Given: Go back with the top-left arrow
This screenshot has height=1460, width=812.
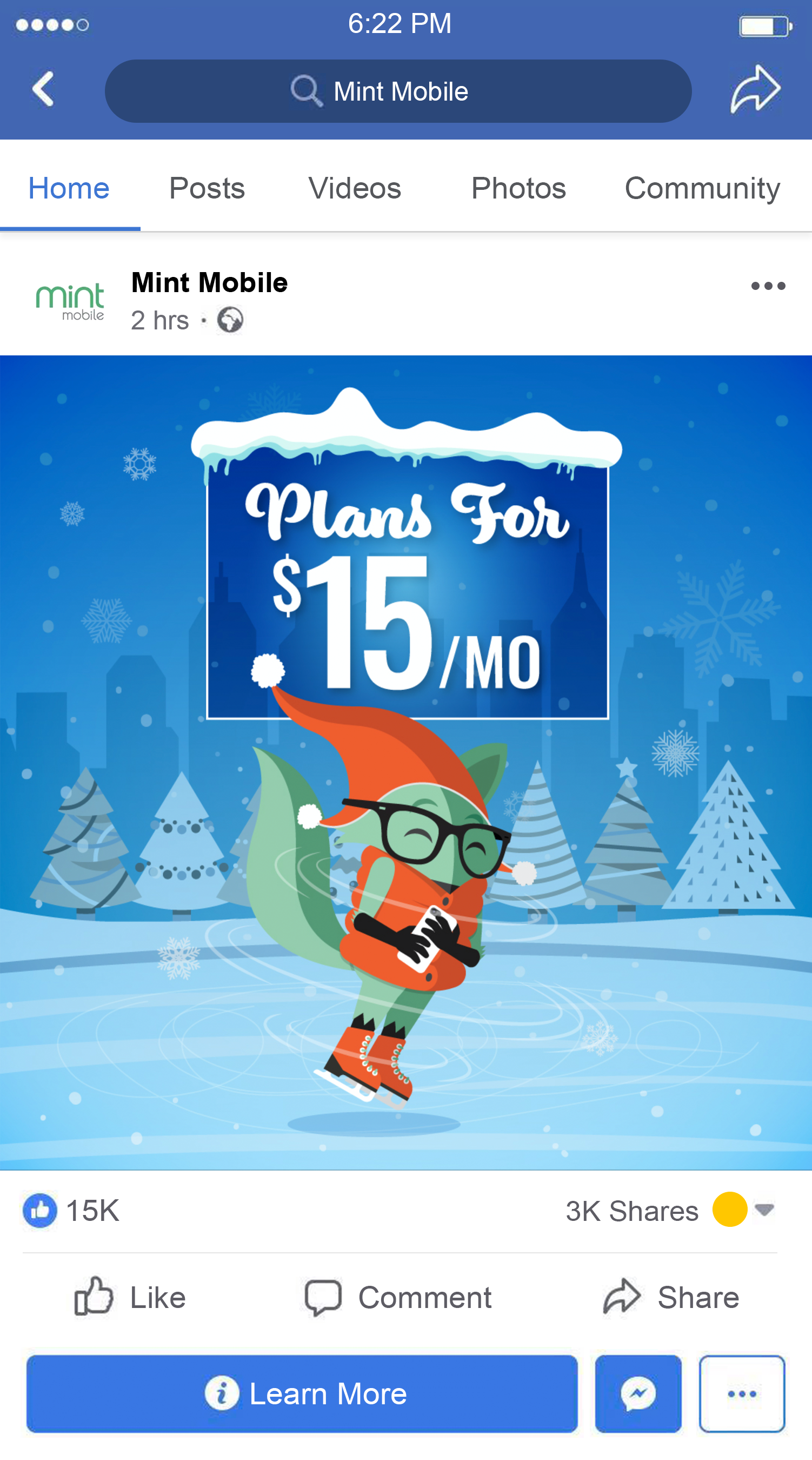Looking at the screenshot, I should pyautogui.click(x=43, y=89).
